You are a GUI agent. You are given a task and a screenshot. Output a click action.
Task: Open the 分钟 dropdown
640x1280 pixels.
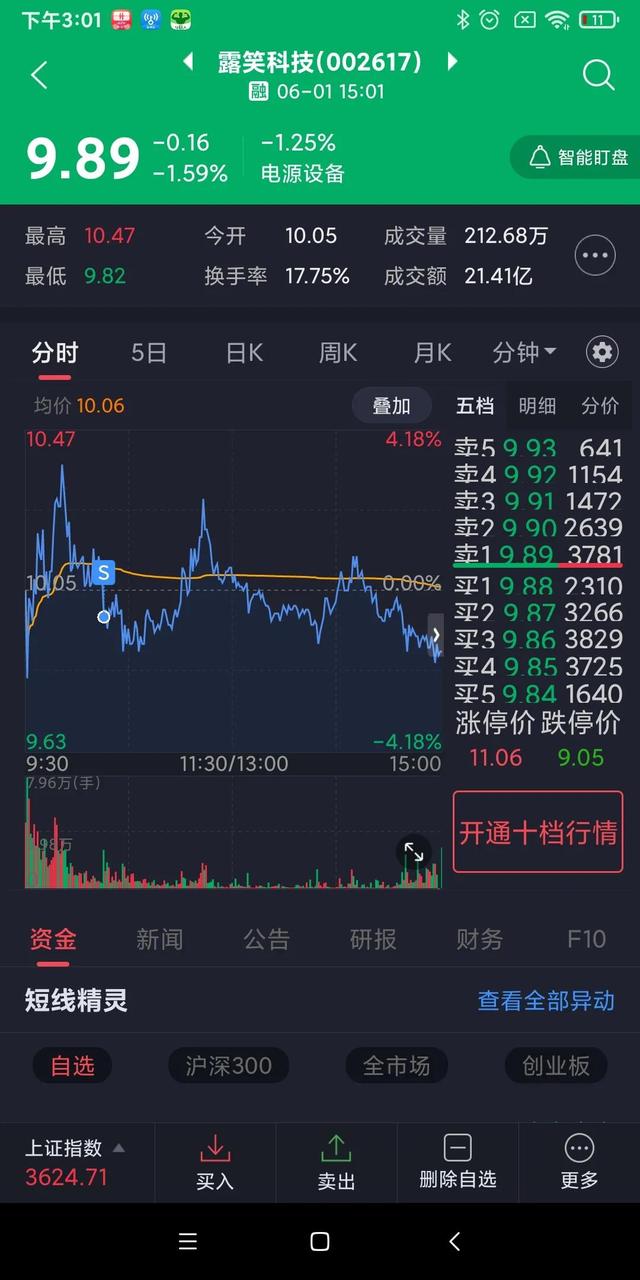click(524, 352)
